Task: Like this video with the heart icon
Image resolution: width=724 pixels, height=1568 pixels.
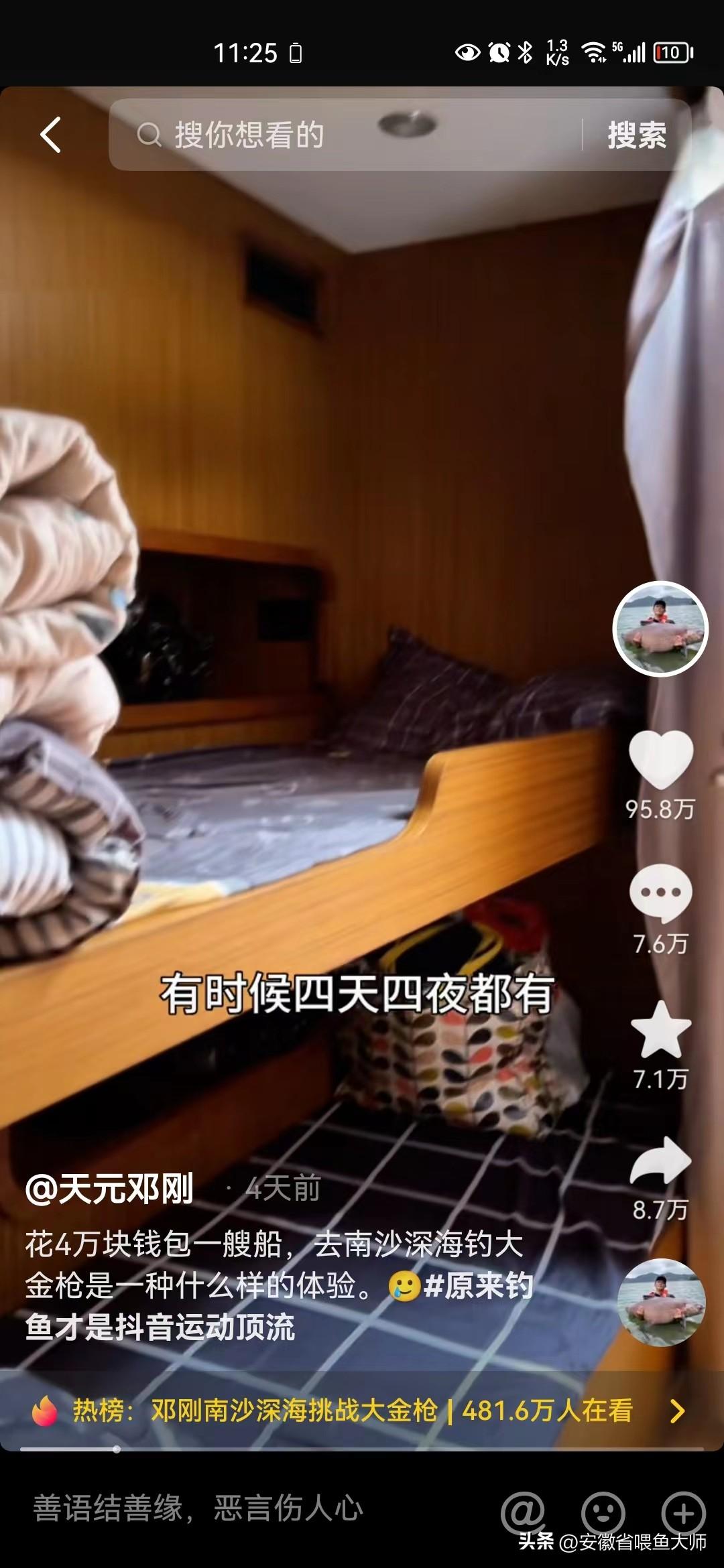Action: pyautogui.click(x=660, y=759)
